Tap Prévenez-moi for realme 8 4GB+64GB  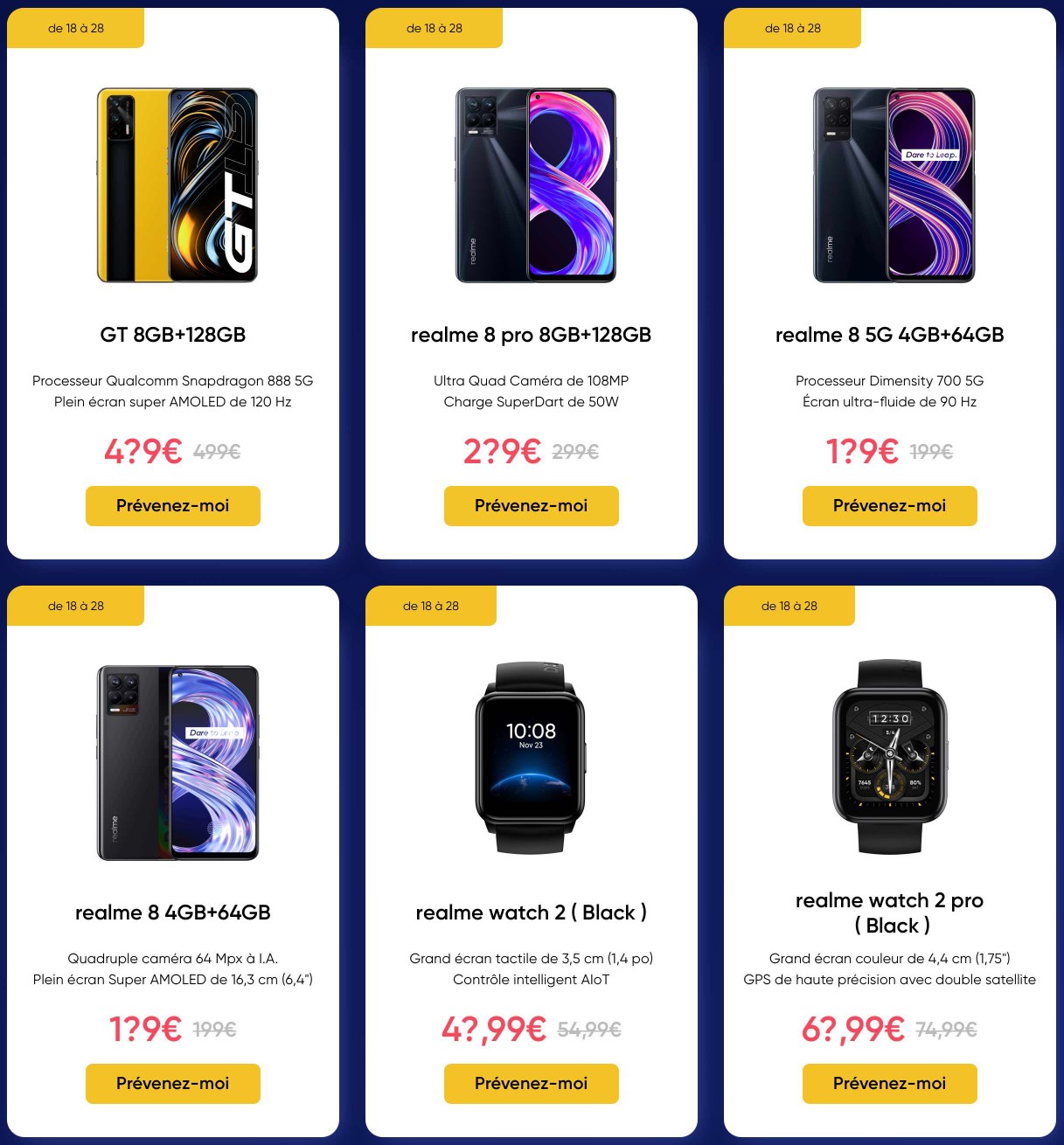point(172,1084)
